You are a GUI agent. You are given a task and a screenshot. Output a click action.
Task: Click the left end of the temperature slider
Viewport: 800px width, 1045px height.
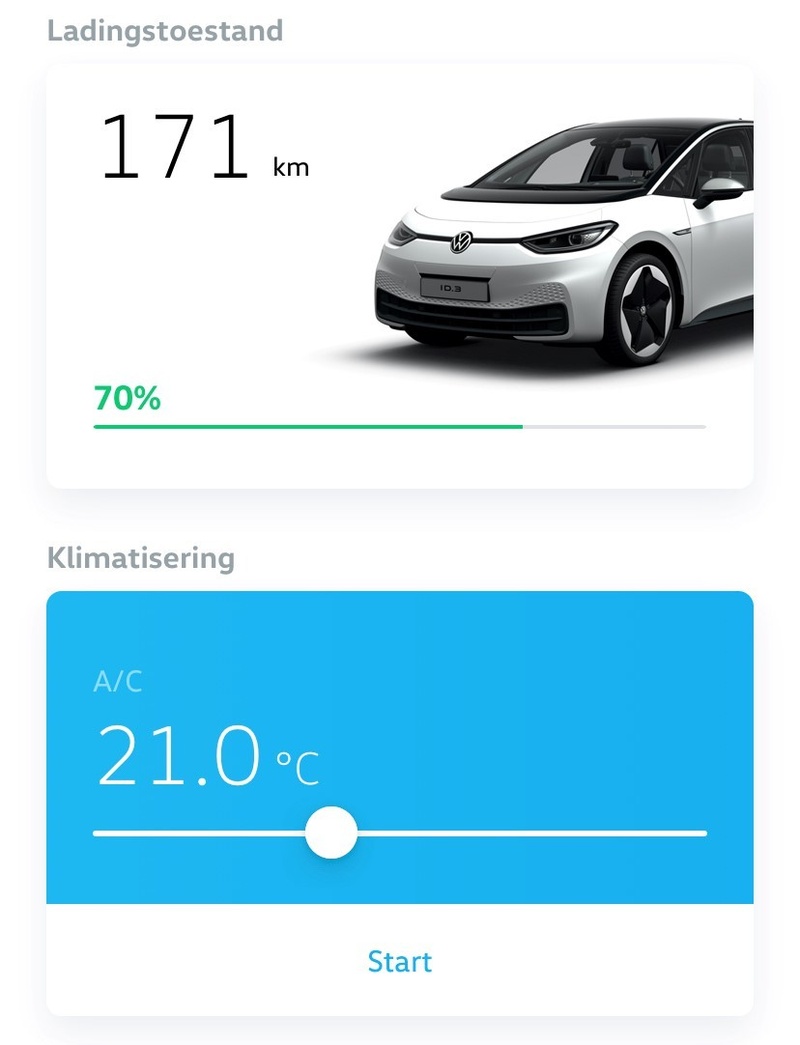[x=97, y=831]
